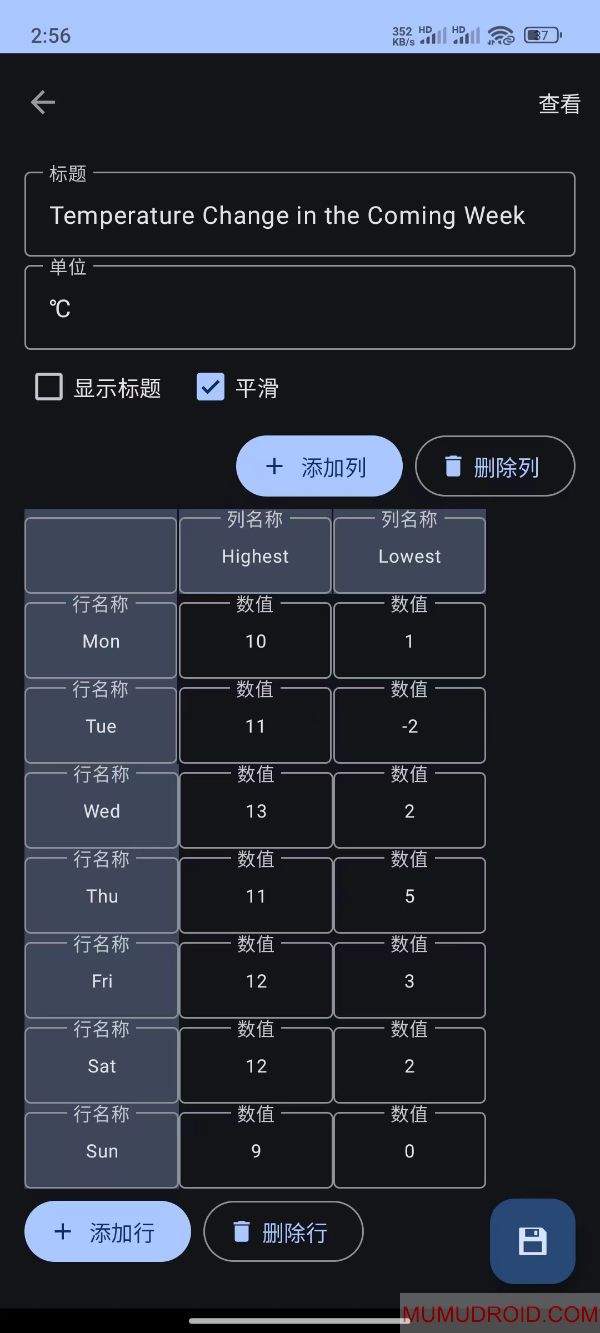Change Sun's Highest value of 9
Image resolution: width=600 pixels, height=1333 pixels.
255,1151
